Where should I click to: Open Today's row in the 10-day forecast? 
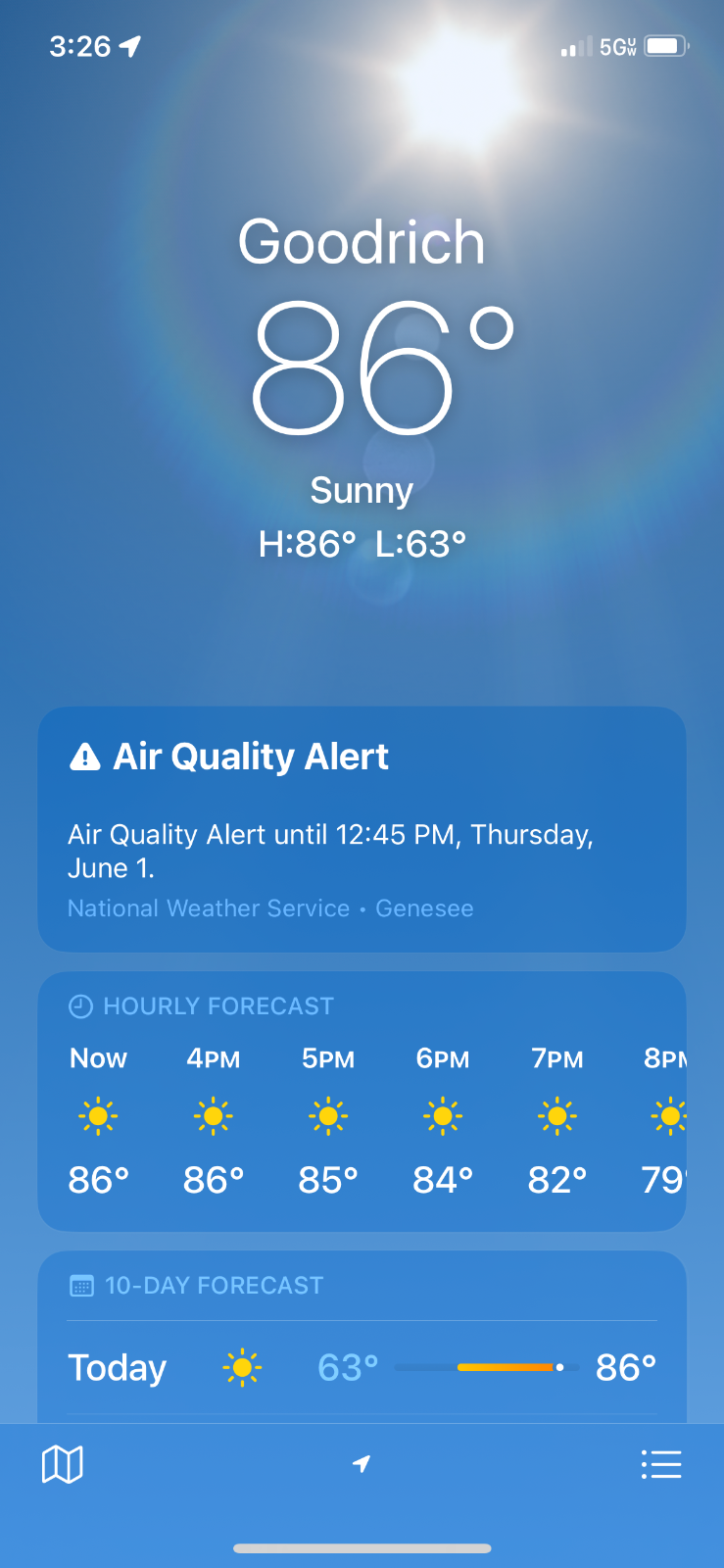pyautogui.click(x=362, y=1367)
